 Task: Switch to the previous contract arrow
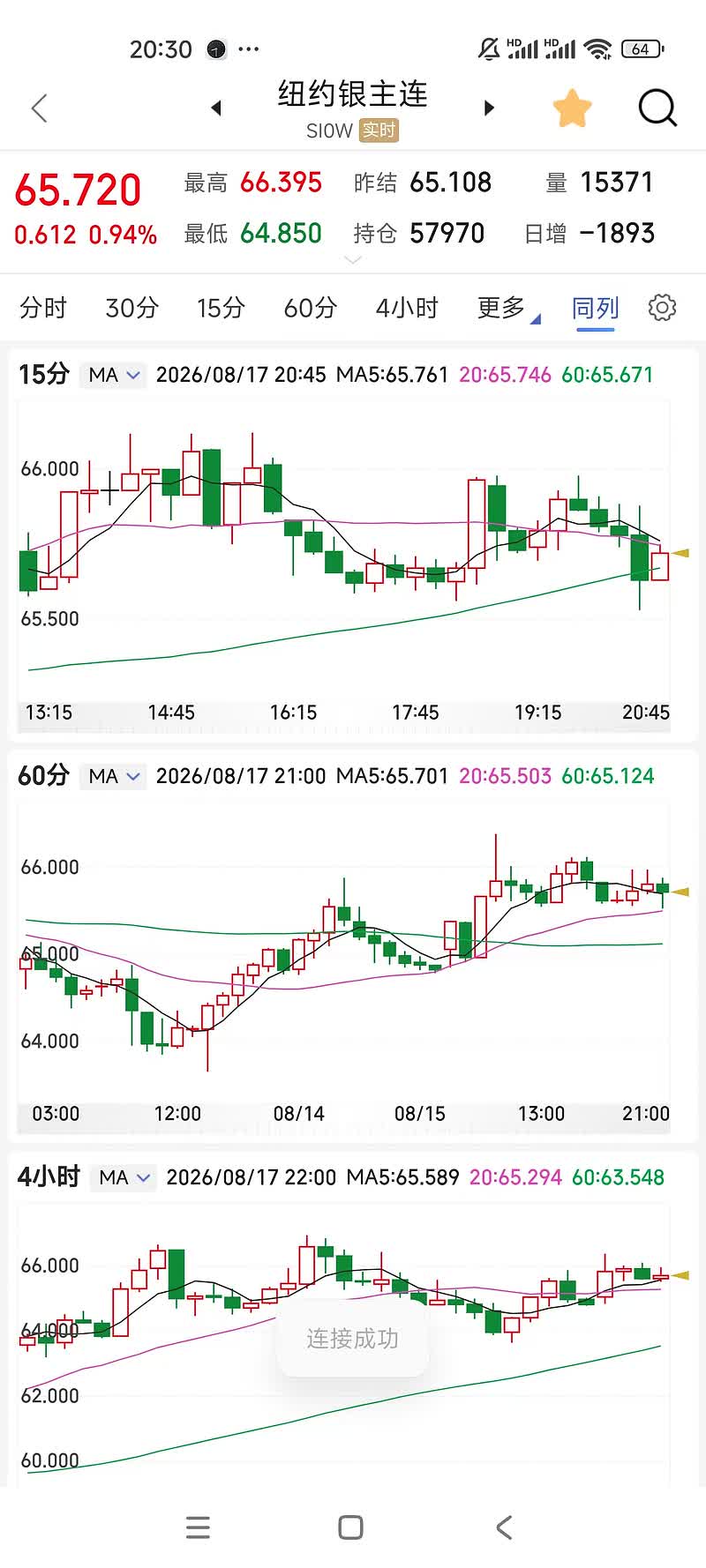pyautogui.click(x=216, y=108)
